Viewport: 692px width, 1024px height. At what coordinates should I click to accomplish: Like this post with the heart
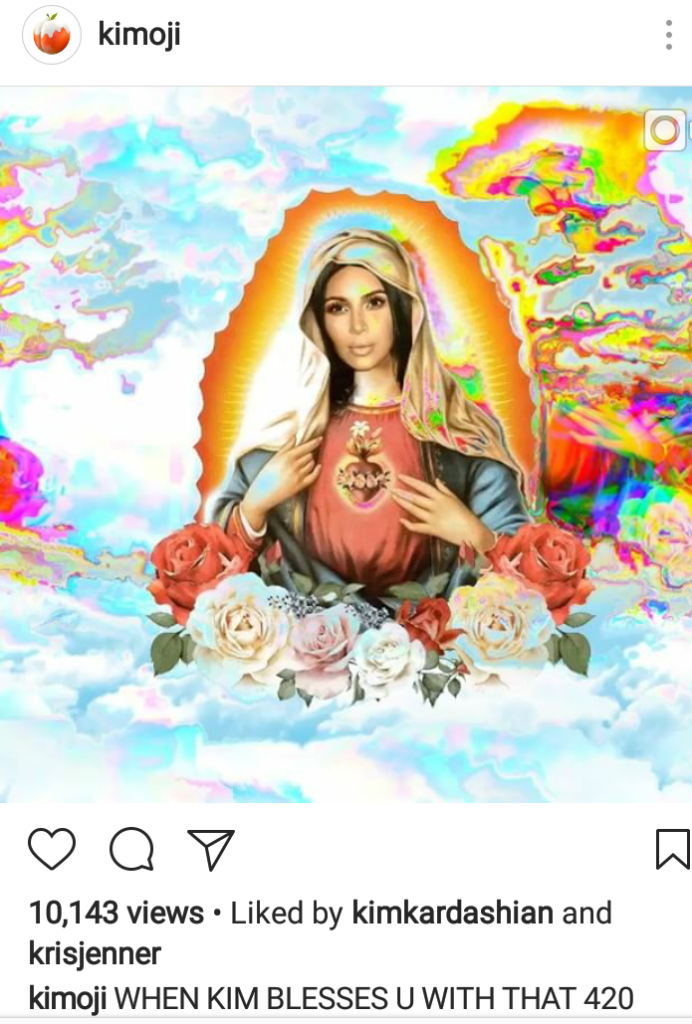coord(51,850)
